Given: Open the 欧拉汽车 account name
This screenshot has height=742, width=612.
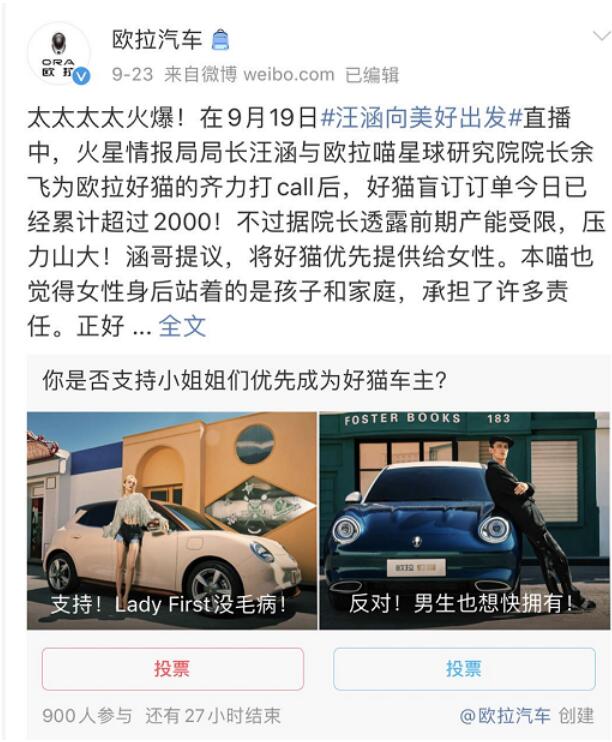Looking at the screenshot, I should point(157,40).
